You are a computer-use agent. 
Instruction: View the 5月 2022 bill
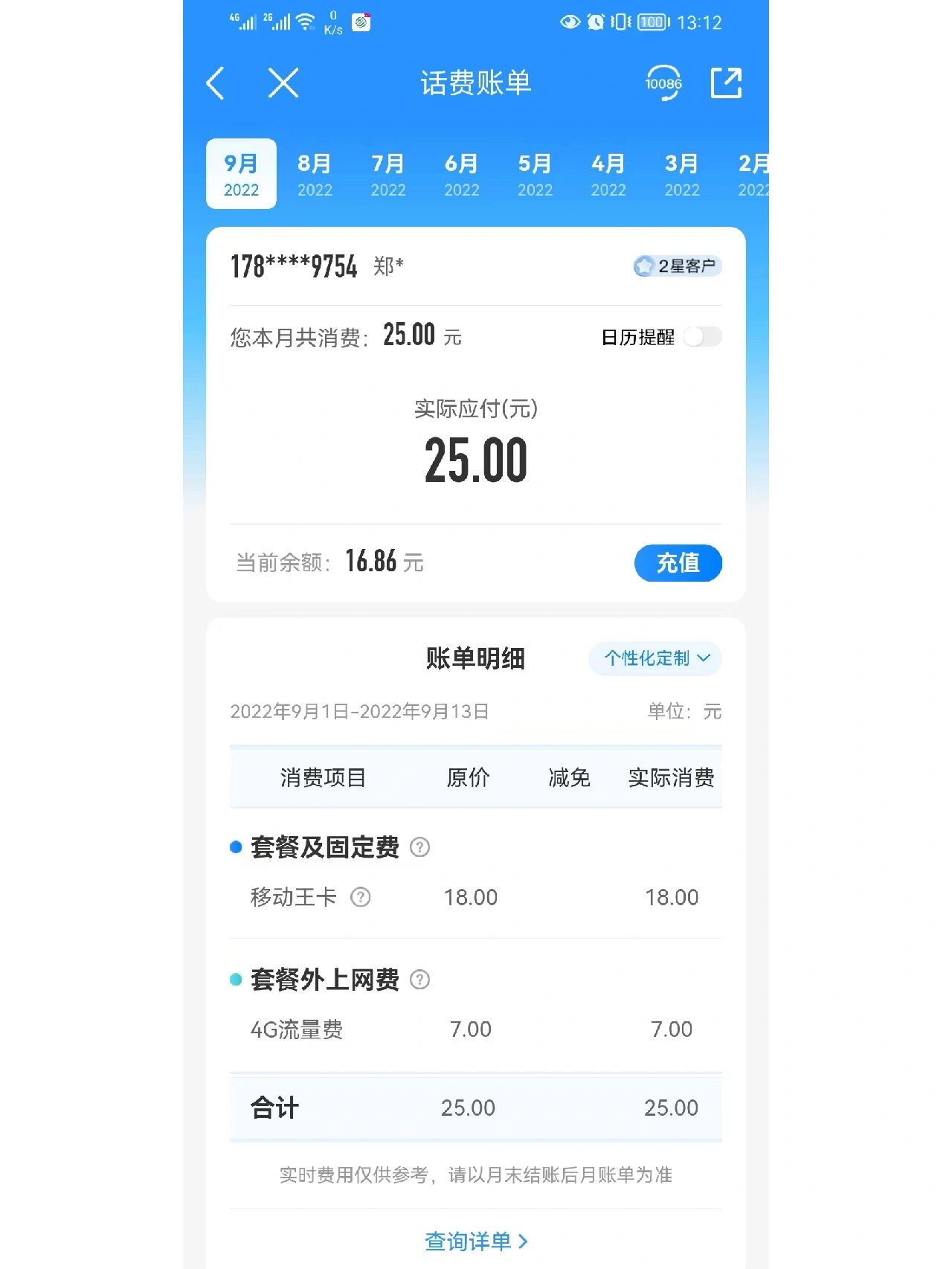pos(535,174)
